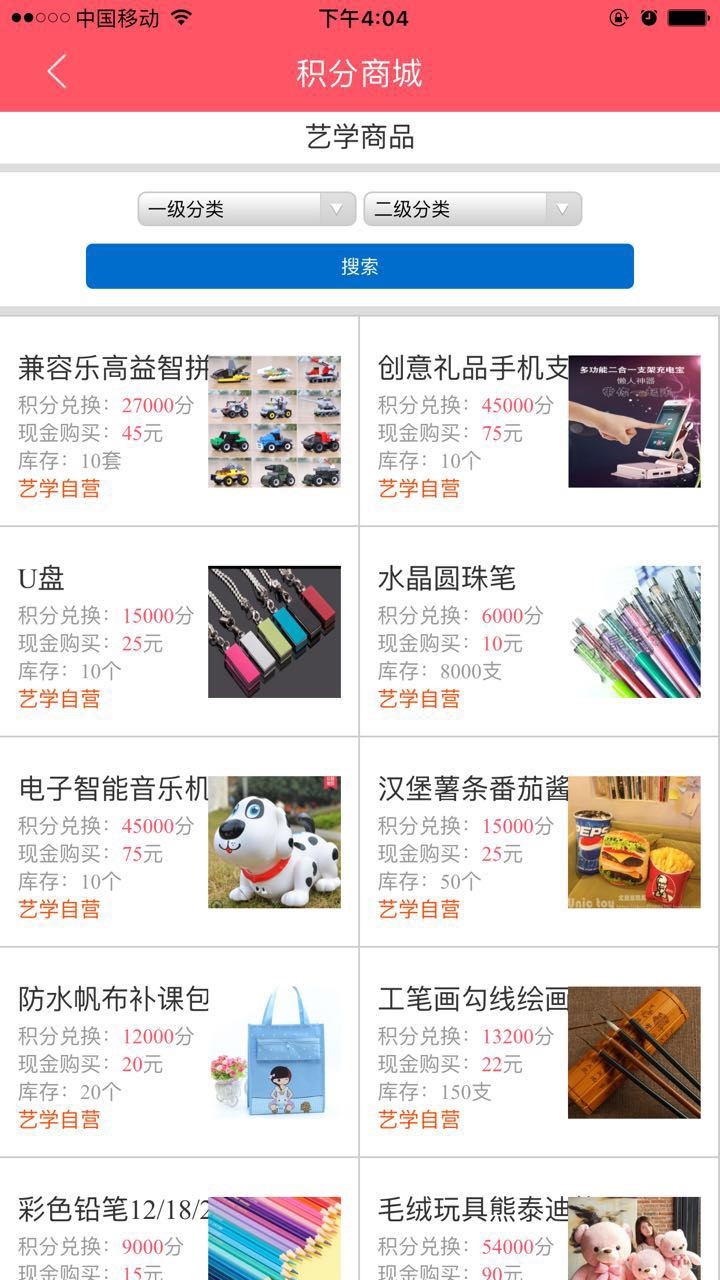Tap the 搜索 search button
The width and height of the screenshot is (720, 1280).
pyautogui.click(x=360, y=266)
